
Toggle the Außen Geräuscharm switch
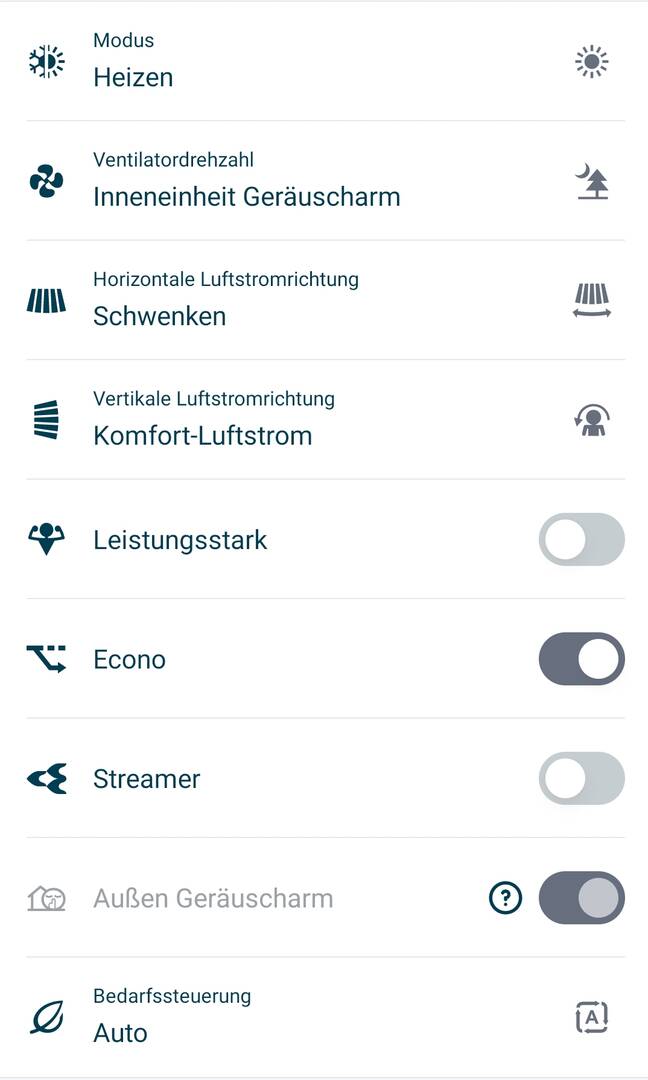tap(582, 898)
